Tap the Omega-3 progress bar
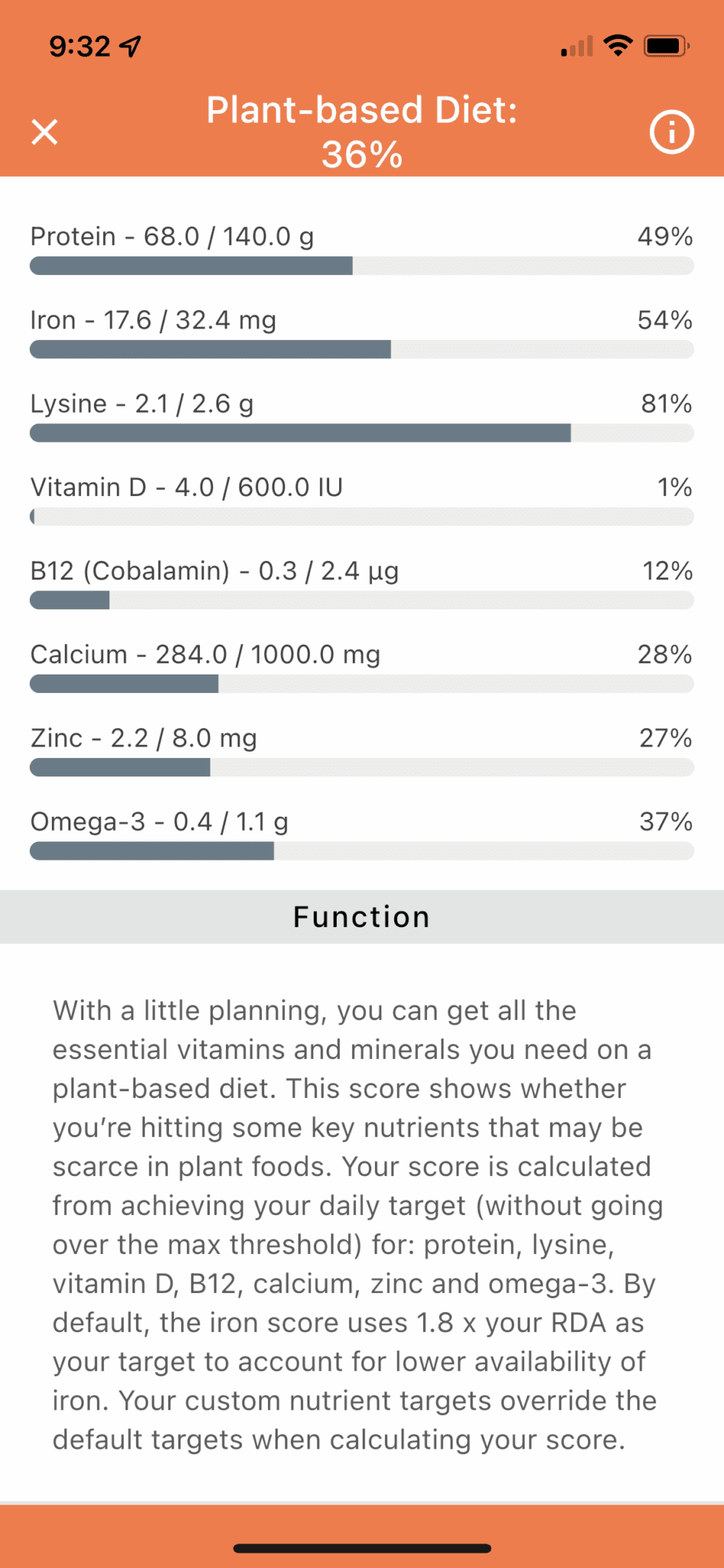Viewport: 724px width, 1568px height. coord(361,851)
